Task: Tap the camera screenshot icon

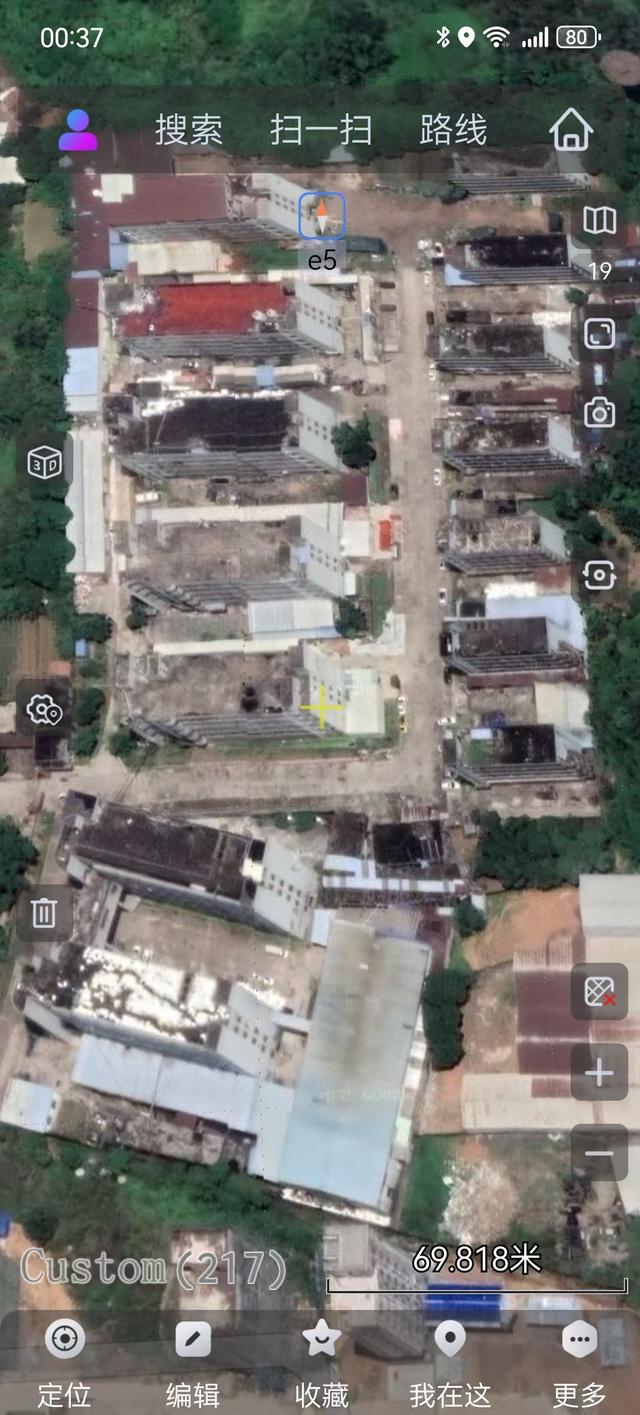Action: (x=599, y=412)
